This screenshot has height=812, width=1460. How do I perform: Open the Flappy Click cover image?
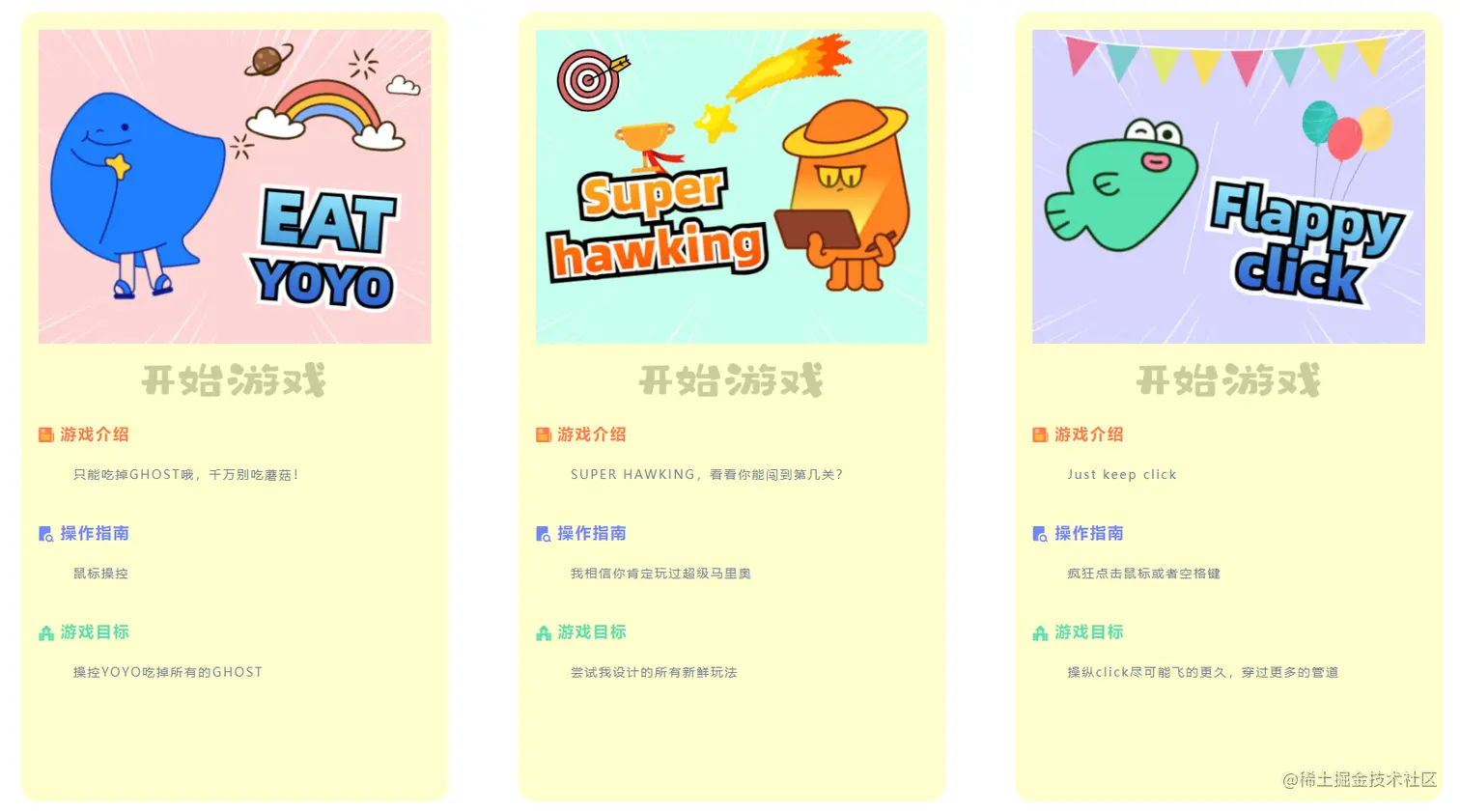tap(1228, 186)
